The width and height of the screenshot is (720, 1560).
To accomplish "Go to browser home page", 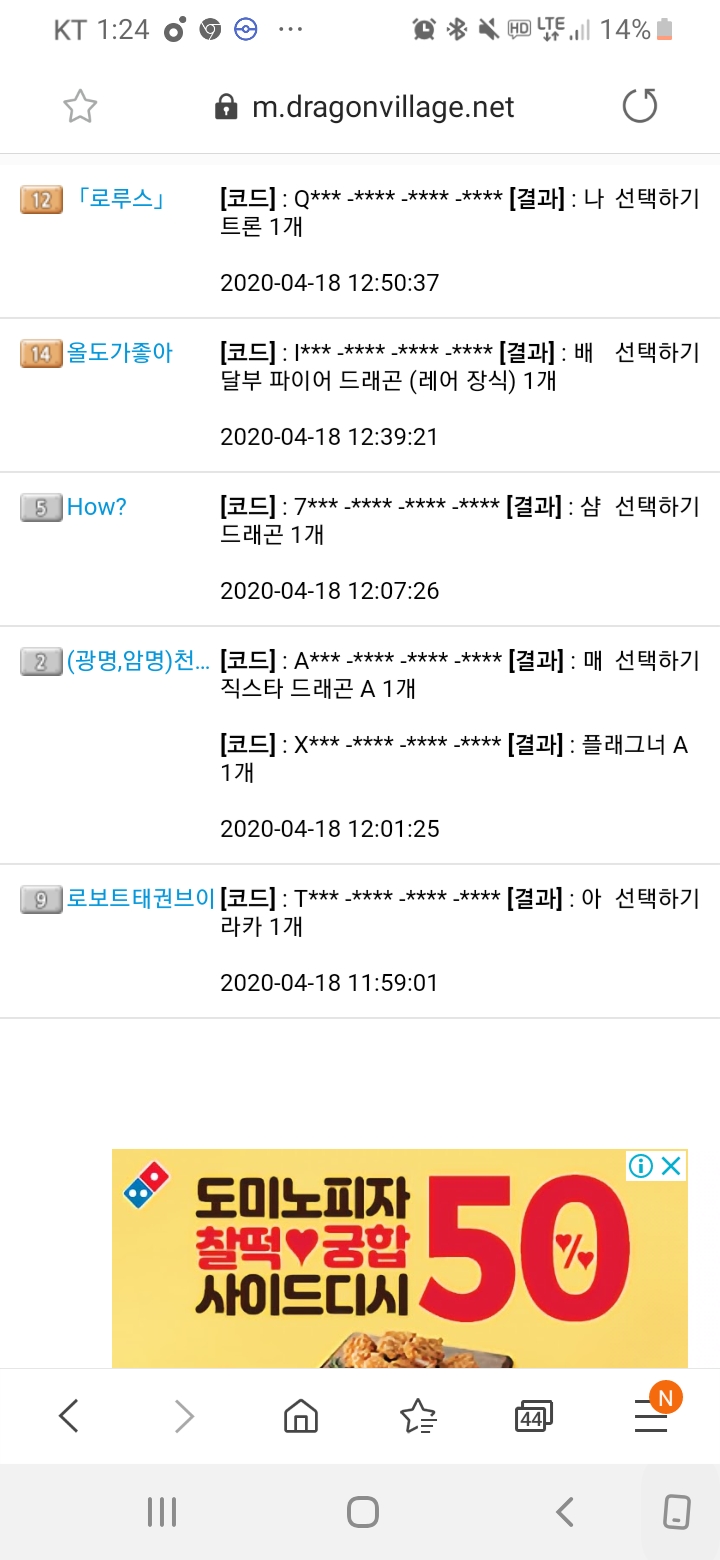I will [301, 1415].
